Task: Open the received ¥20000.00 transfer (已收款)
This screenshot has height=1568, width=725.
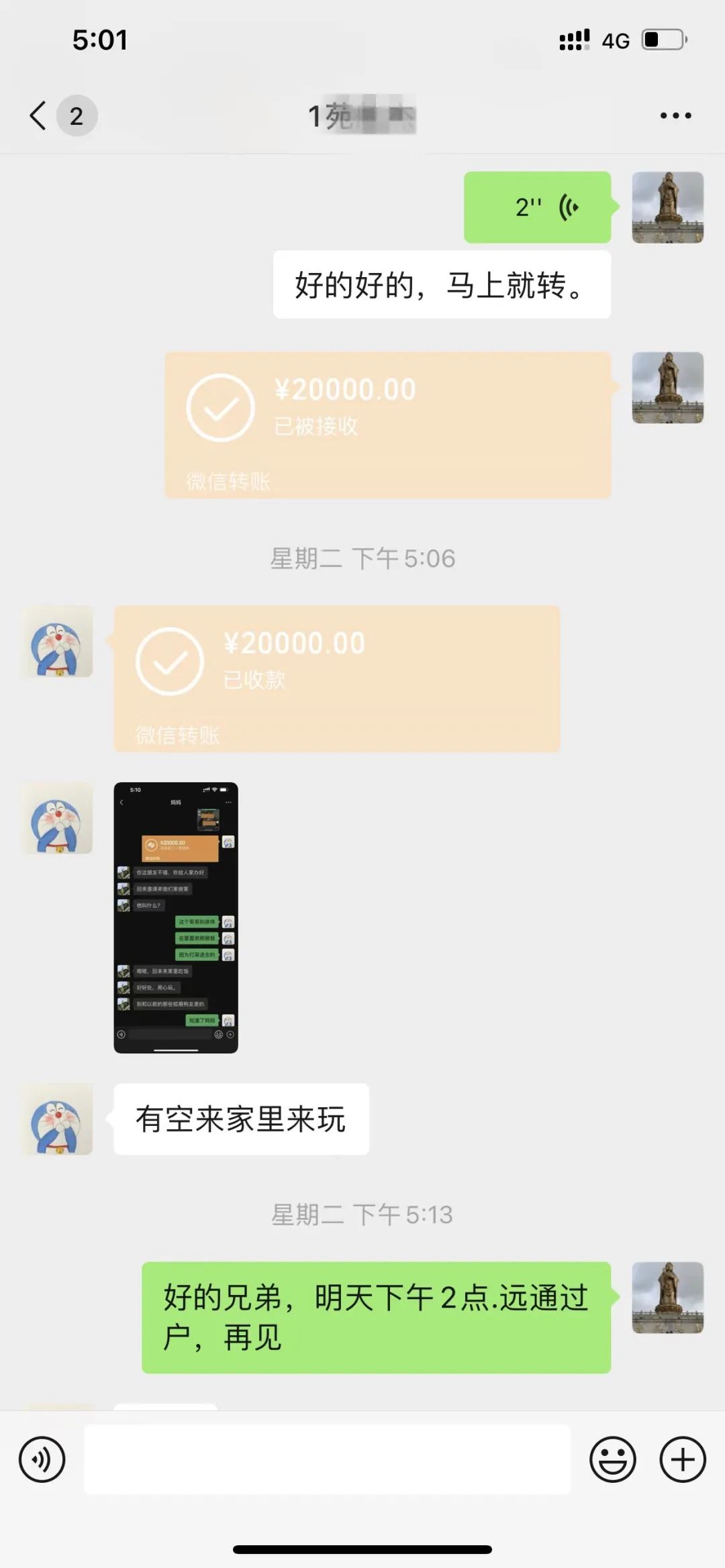Action: 337,678
